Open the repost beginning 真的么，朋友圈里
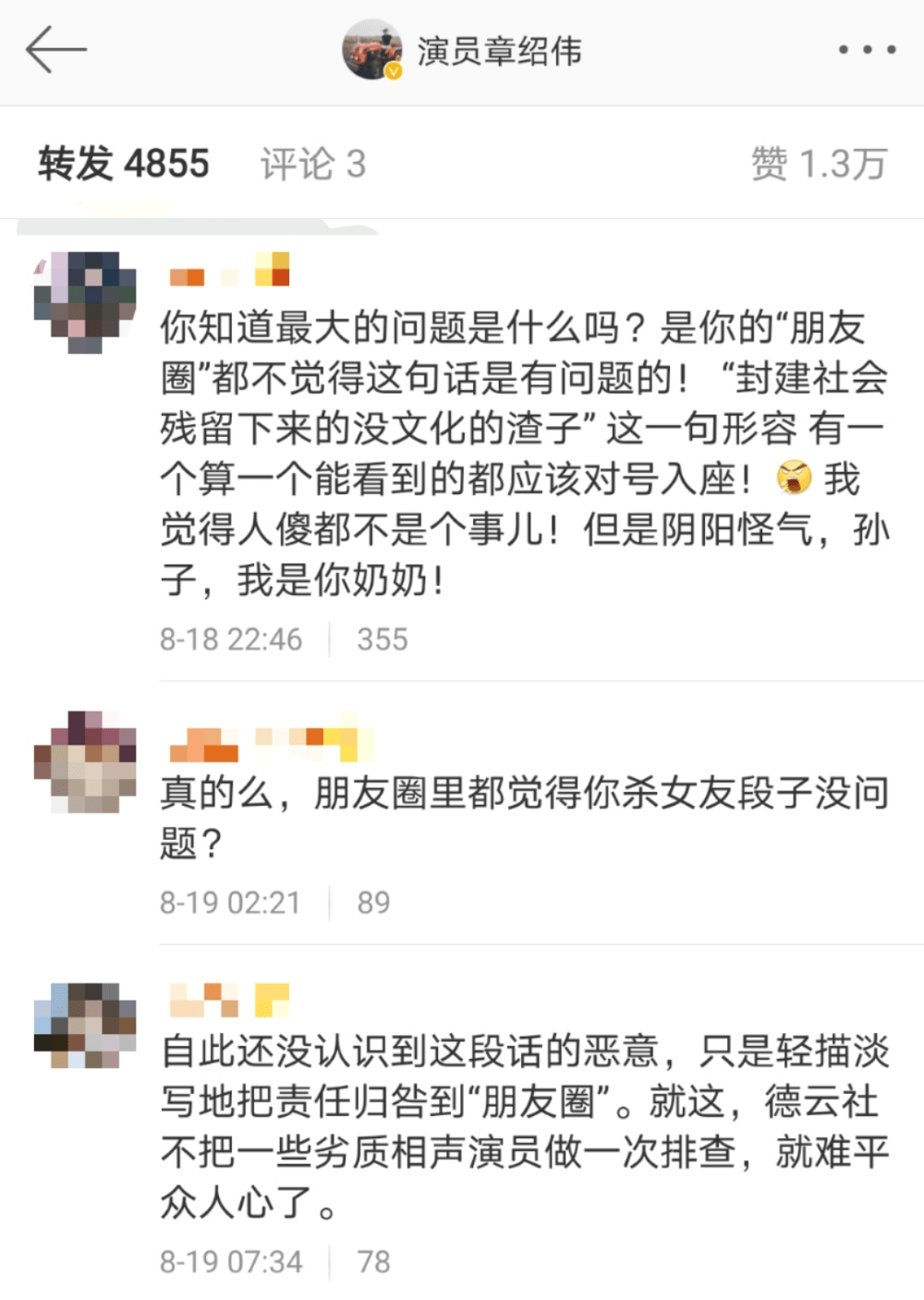This screenshot has height=1300, width=924. (x=523, y=817)
